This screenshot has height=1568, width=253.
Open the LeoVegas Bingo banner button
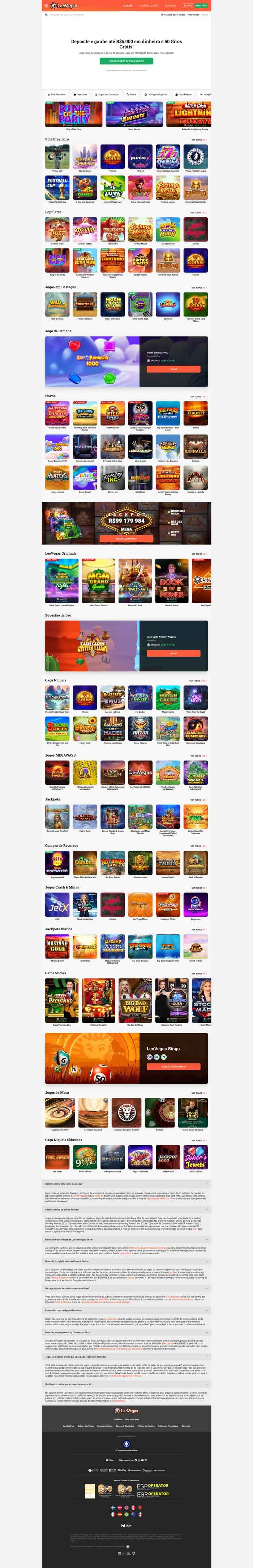click(174, 1066)
